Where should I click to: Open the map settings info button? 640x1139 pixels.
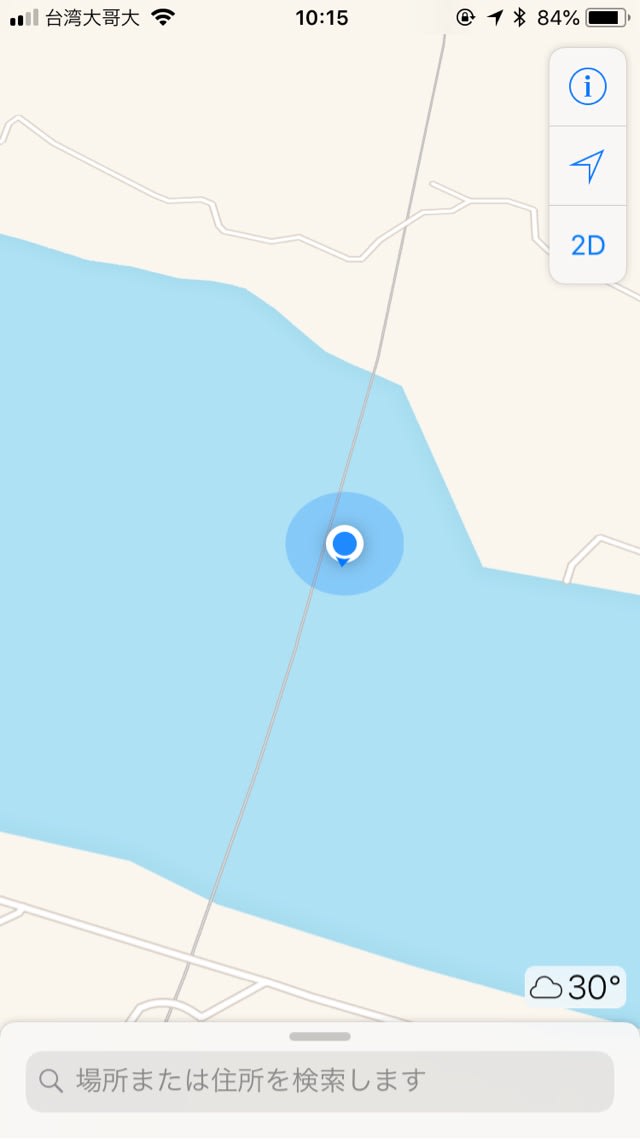pos(587,87)
